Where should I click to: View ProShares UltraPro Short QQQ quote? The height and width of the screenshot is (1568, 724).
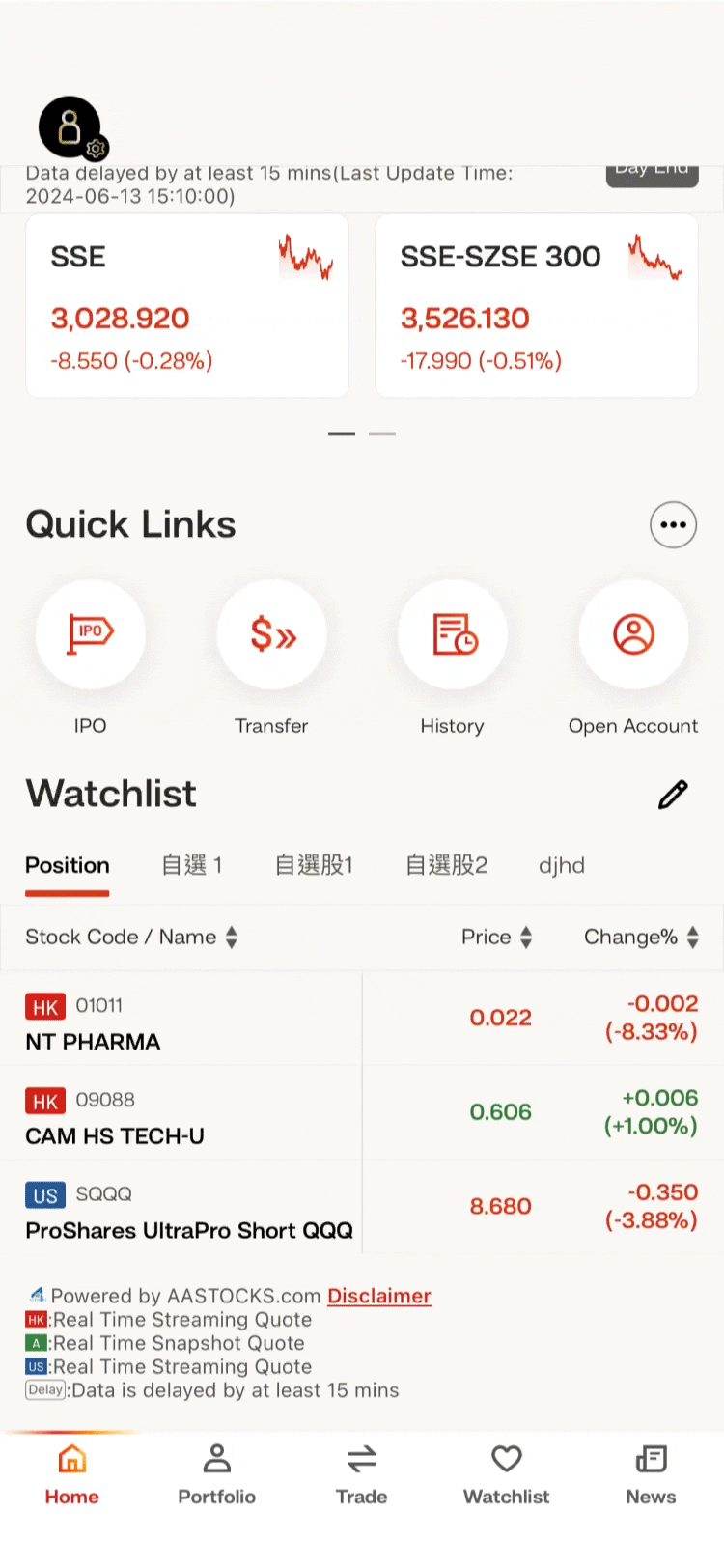click(362, 1207)
